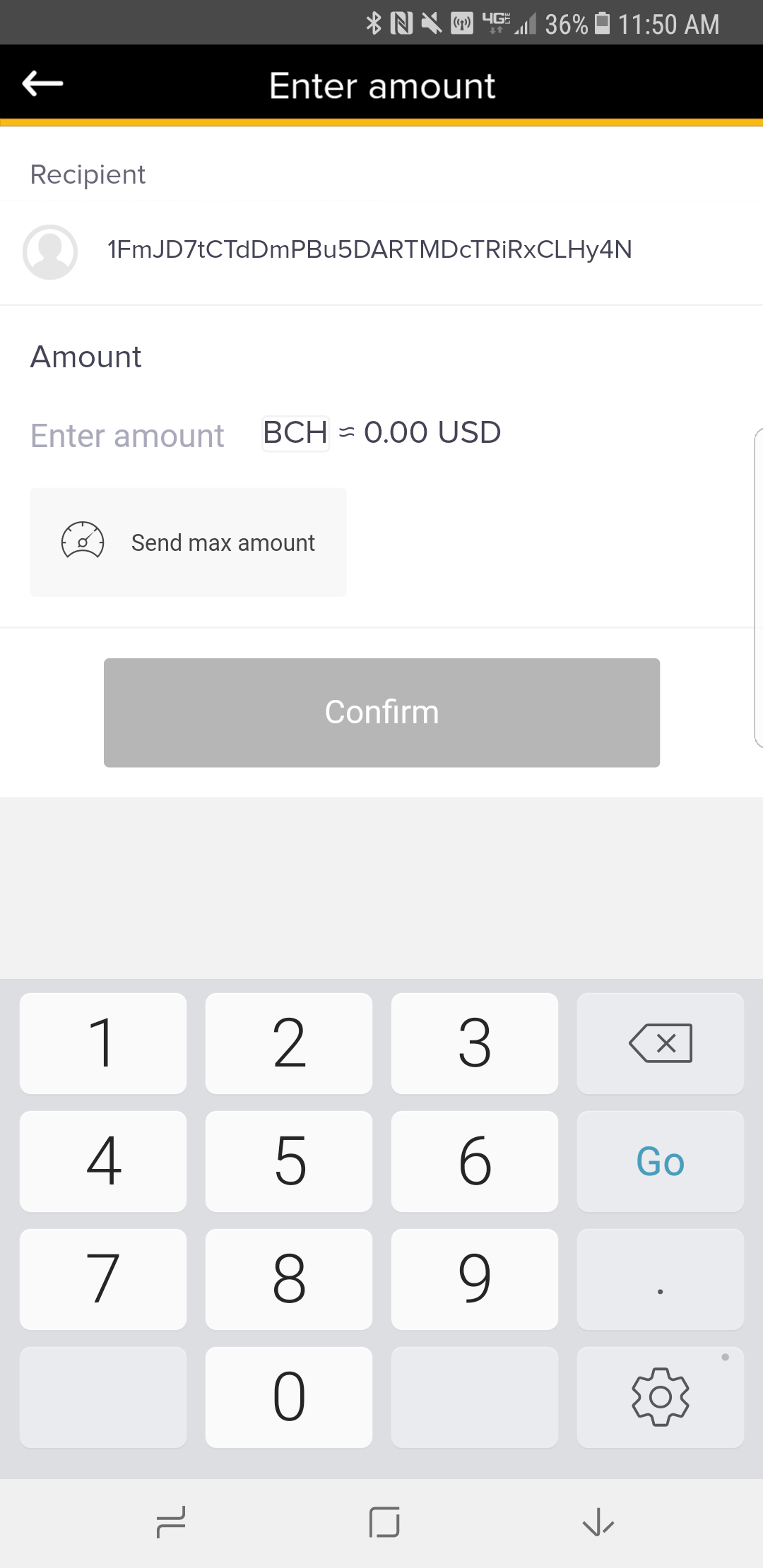Insert a decimal point
Image resolution: width=763 pixels, height=1568 pixels.
(661, 1279)
